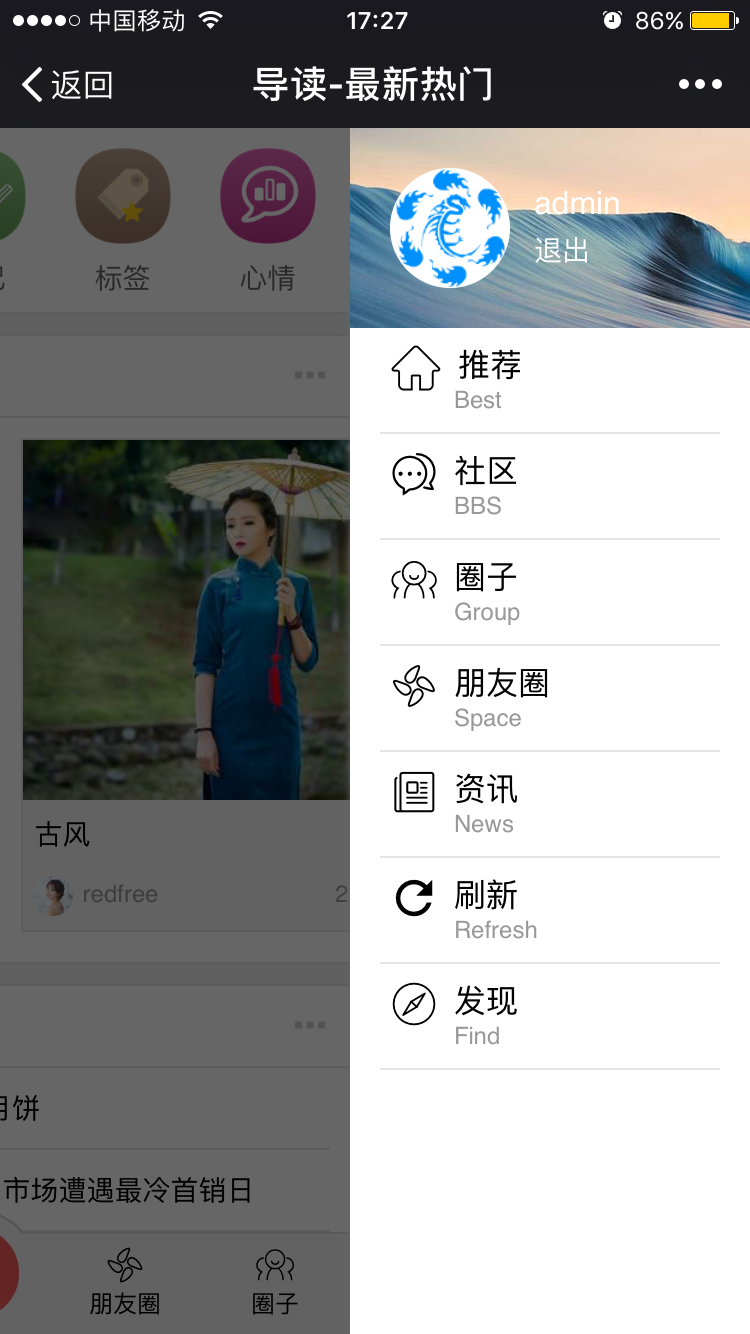750x1334 pixels.
Task: Open the 心情 mood shortcut
Action: (x=268, y=220)
